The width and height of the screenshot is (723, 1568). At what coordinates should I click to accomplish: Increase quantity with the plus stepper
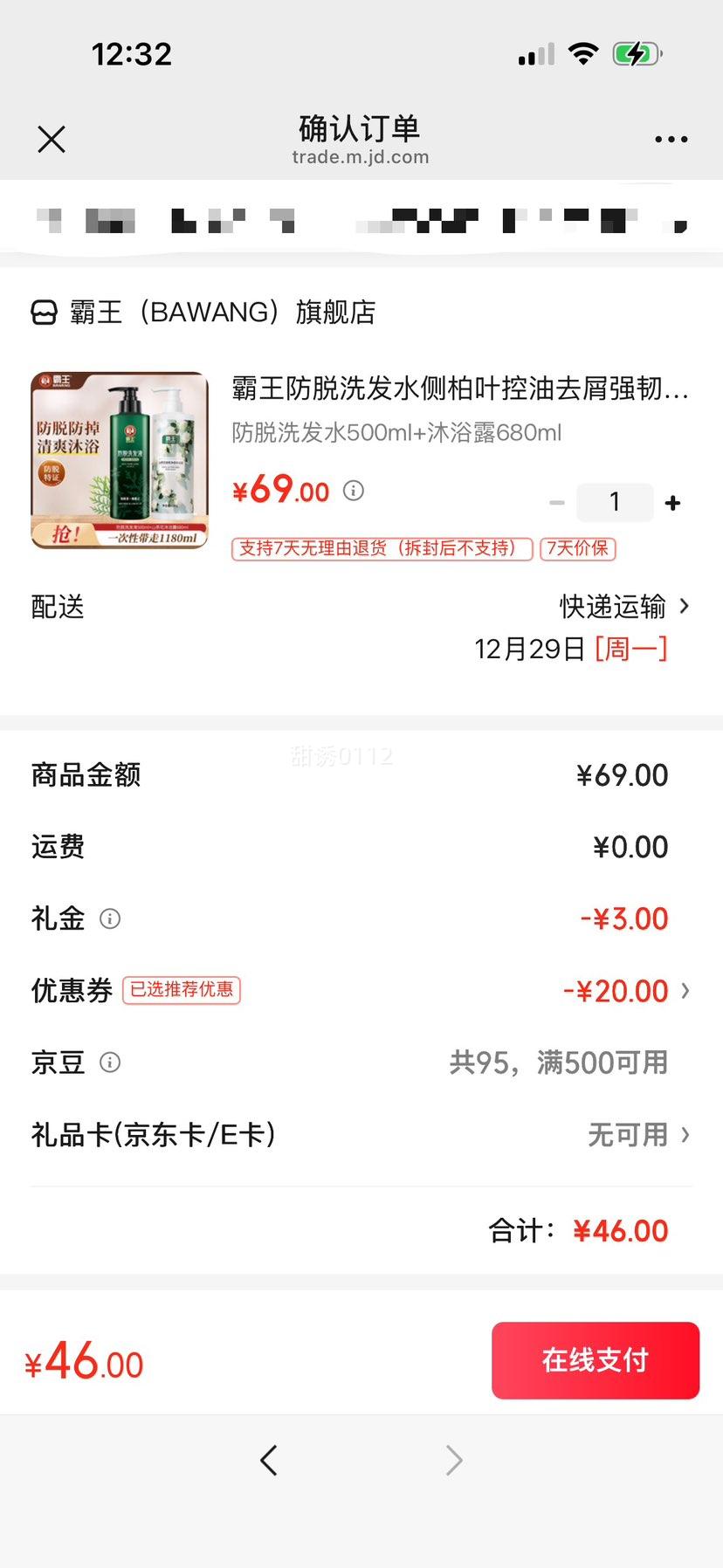tap(672, 502)
